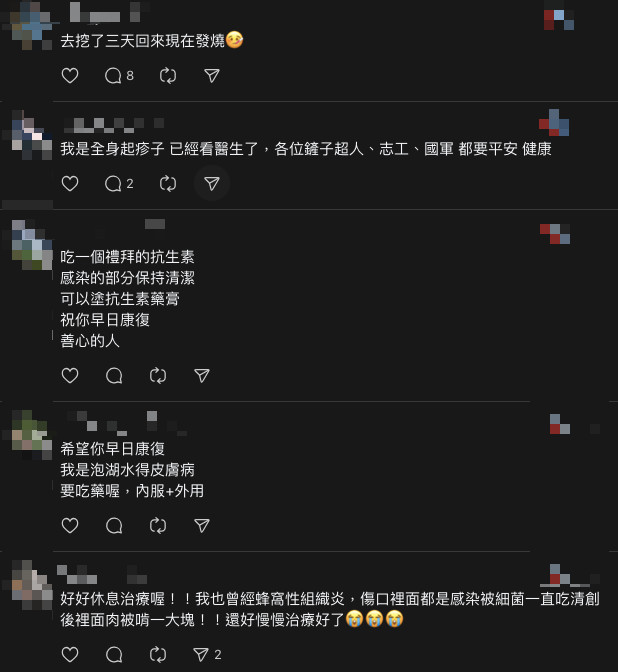618x672 pixels.
Task: Reply to the 吃一個禮拜的抗生素 comment
Action: click(114, 376)
